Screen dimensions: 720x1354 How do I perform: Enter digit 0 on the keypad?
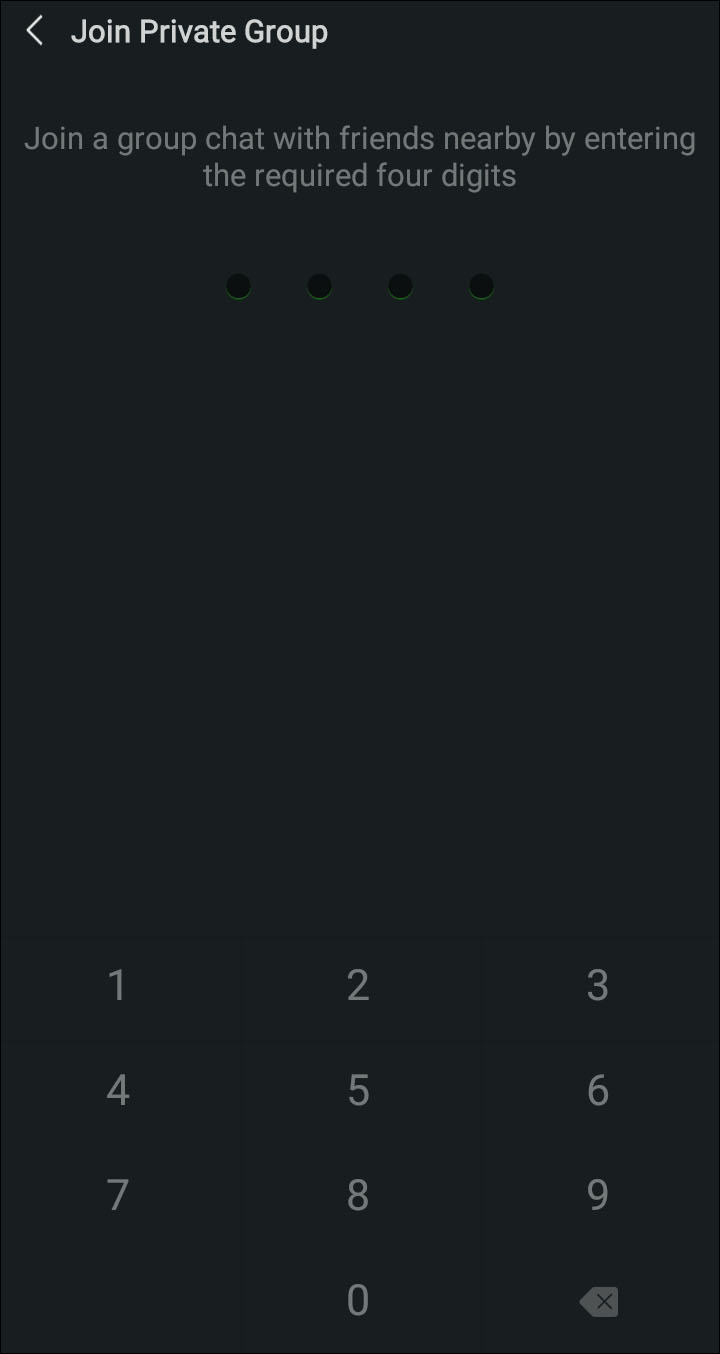coord(358,1301)
